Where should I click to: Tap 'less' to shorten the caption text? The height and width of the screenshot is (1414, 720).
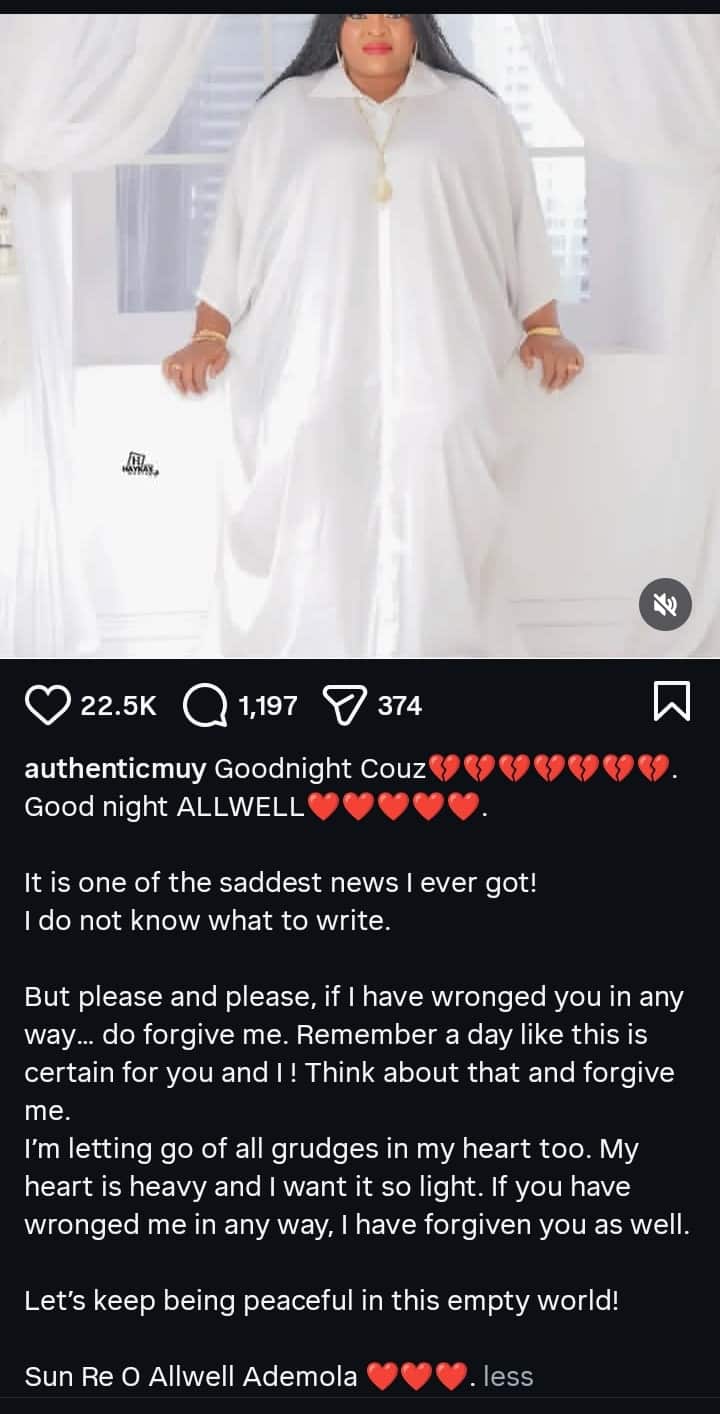click(512, 1377)
